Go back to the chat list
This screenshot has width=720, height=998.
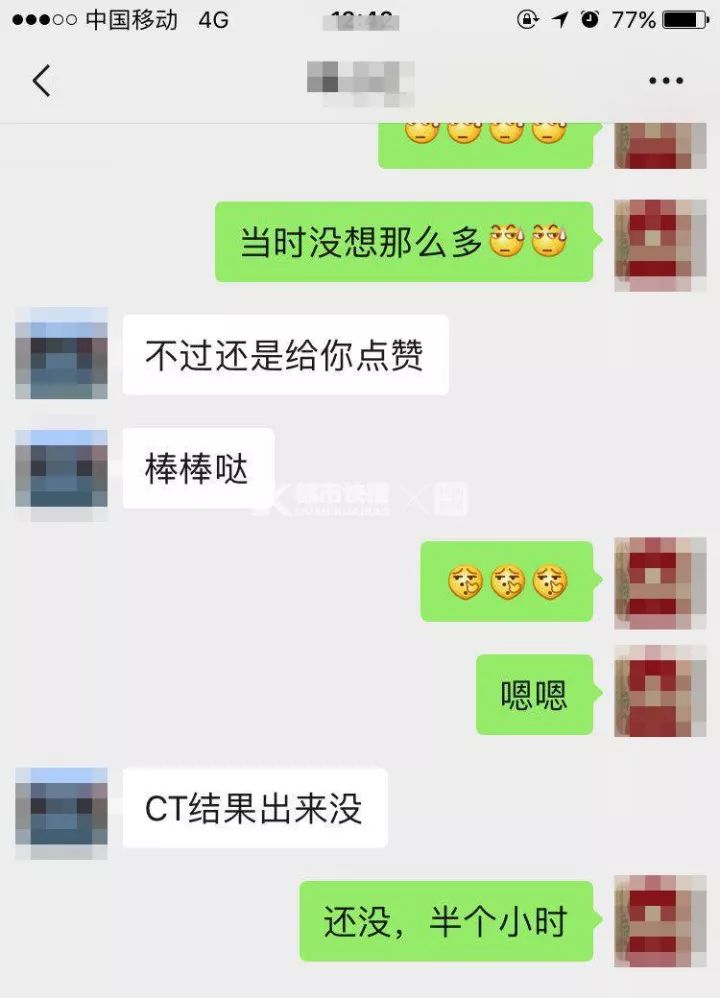click(41, 80)
